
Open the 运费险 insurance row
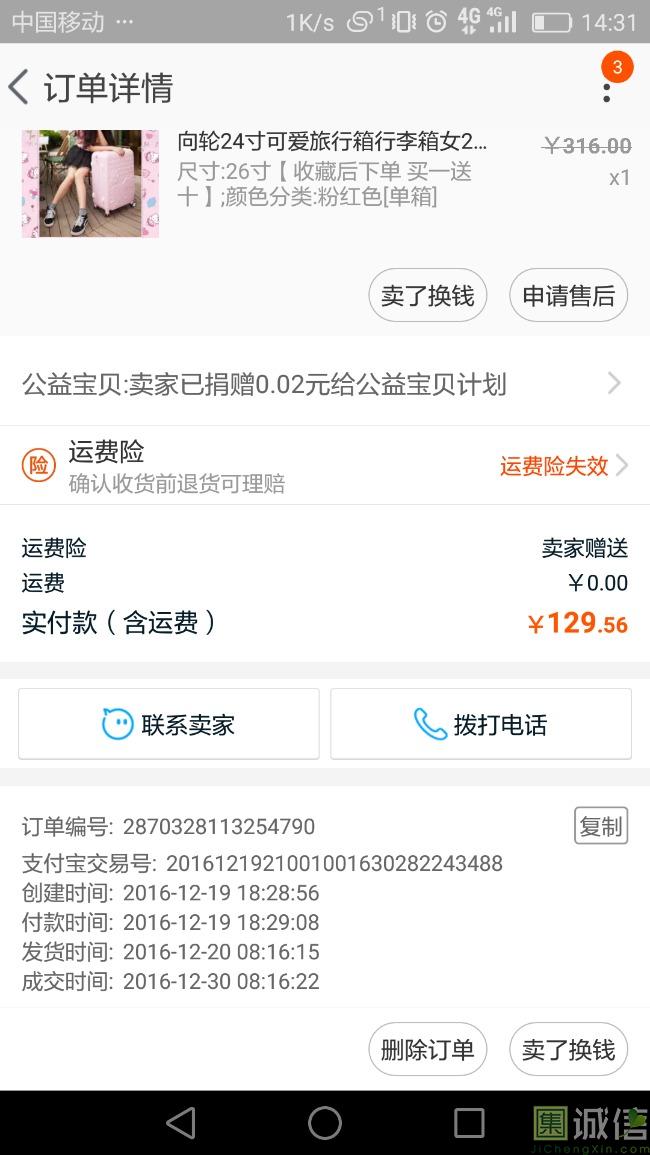[x=325, y=466]
